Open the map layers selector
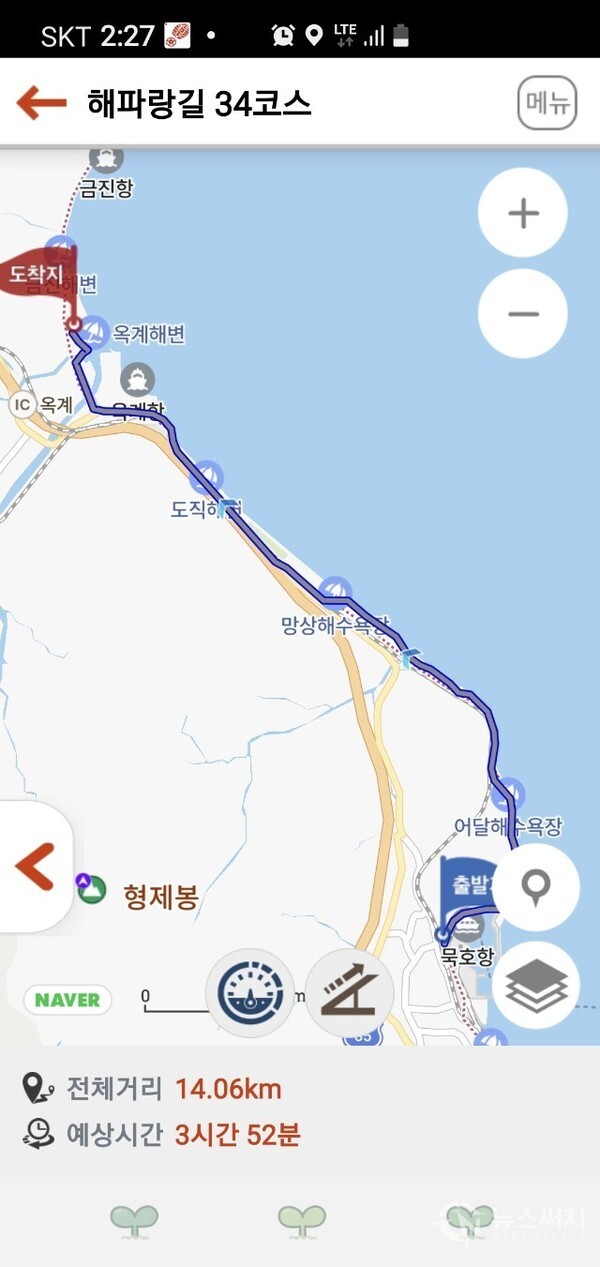The height and width of the screenshot is (1267, 600). [x=536, y=985]
